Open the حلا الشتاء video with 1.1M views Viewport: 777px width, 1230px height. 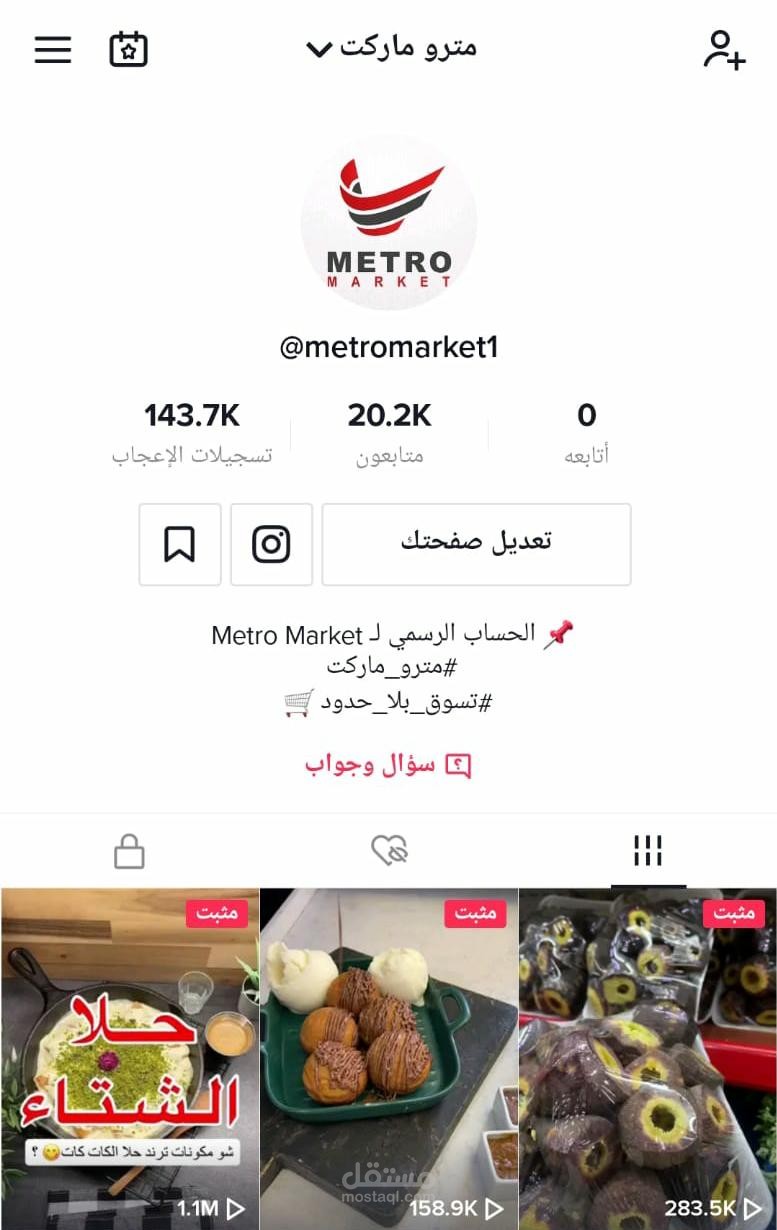(129, 1060)
